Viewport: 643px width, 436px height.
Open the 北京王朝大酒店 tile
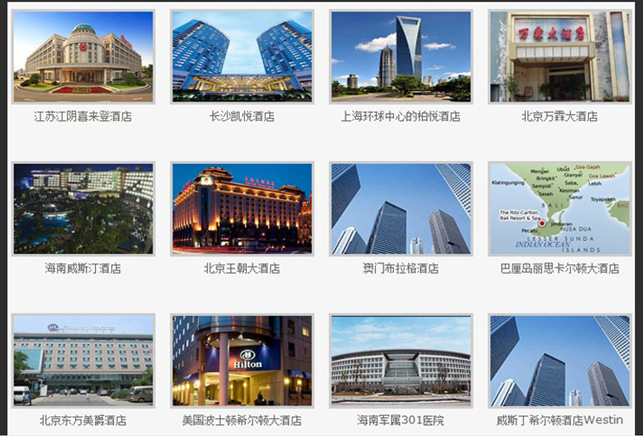point(242,209)
